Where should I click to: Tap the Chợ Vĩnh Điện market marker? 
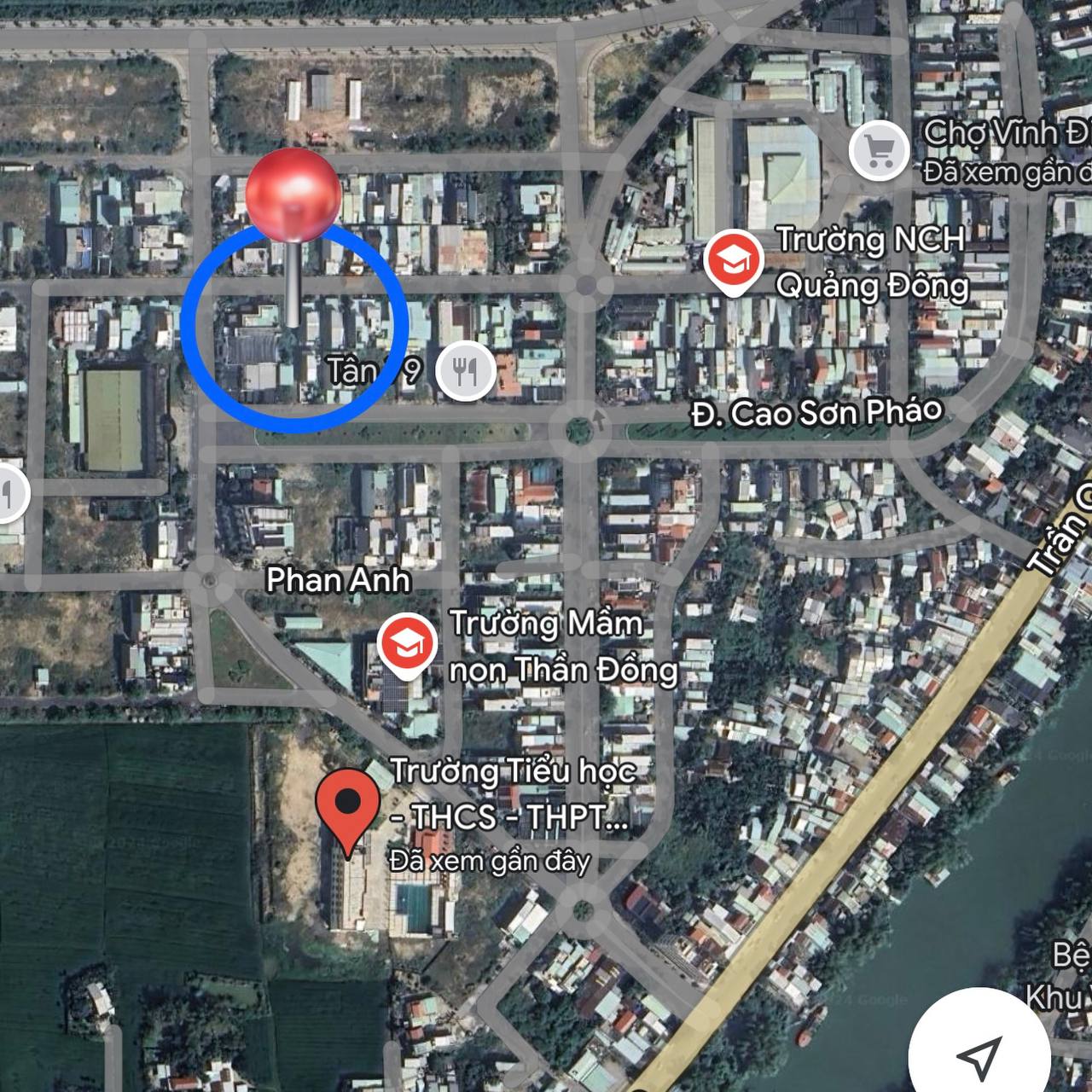pos(879,150)
